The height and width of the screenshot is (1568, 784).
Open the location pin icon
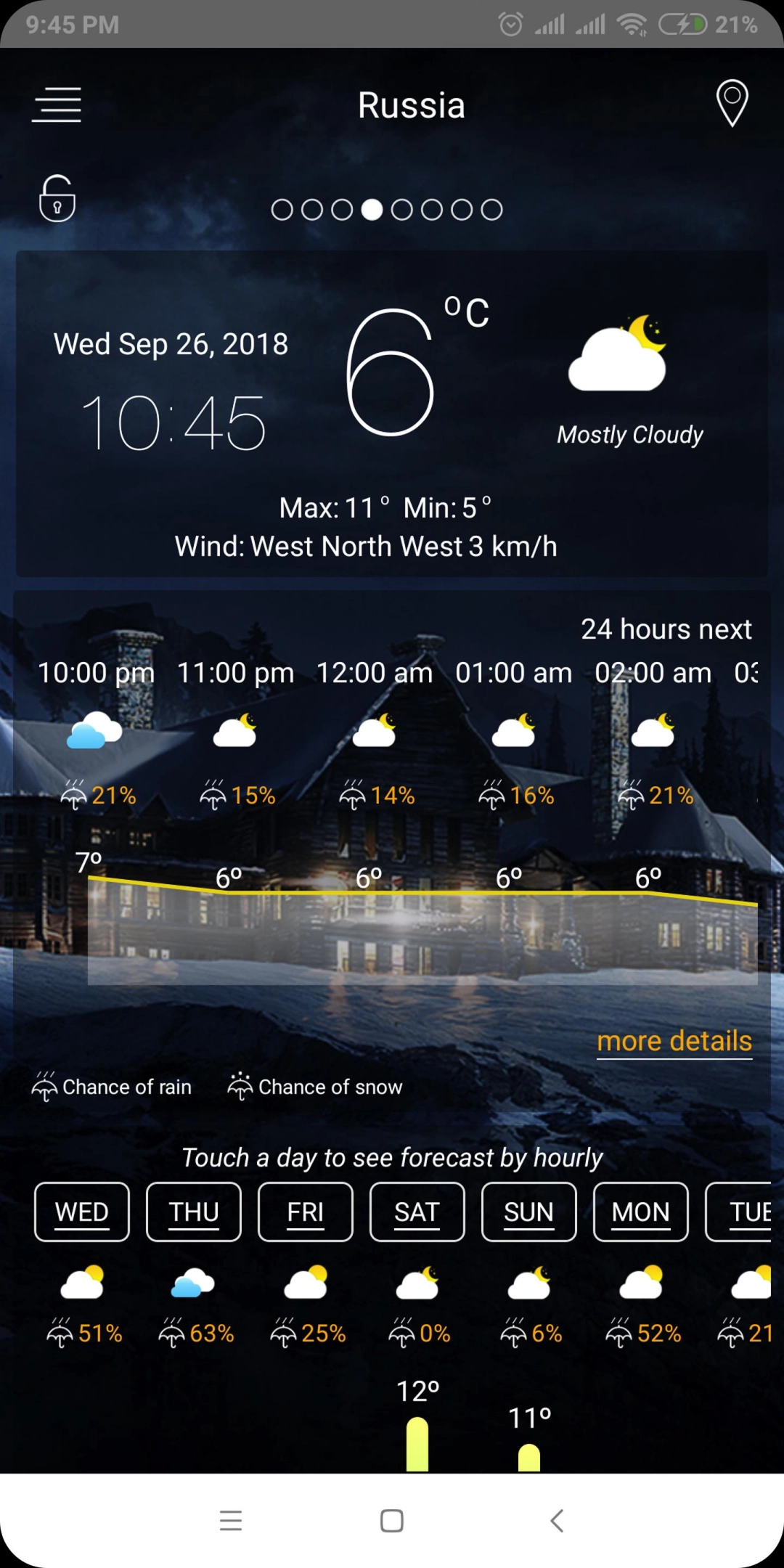coord(732,103)
